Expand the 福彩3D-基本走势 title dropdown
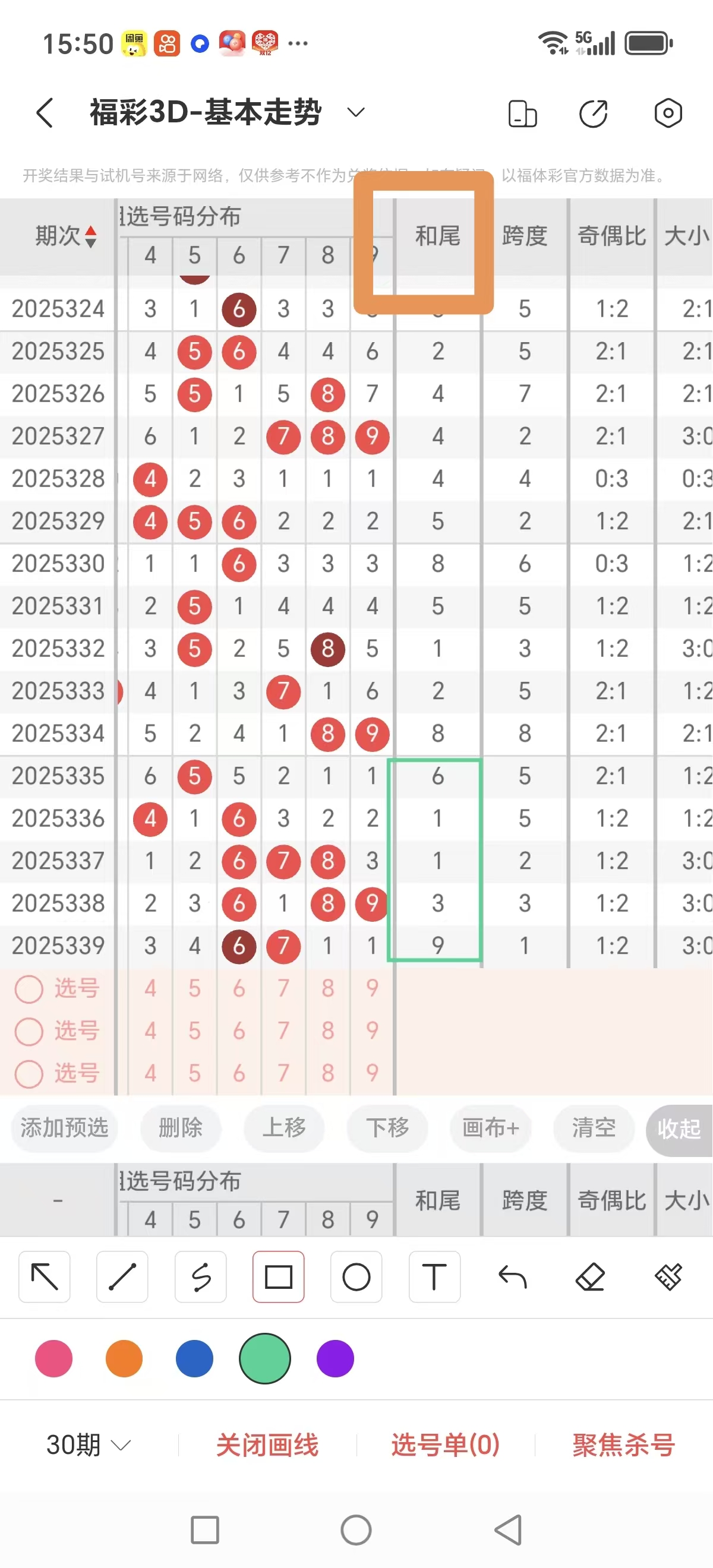This screenshot has width=713, height=1568. coord(355,113)
